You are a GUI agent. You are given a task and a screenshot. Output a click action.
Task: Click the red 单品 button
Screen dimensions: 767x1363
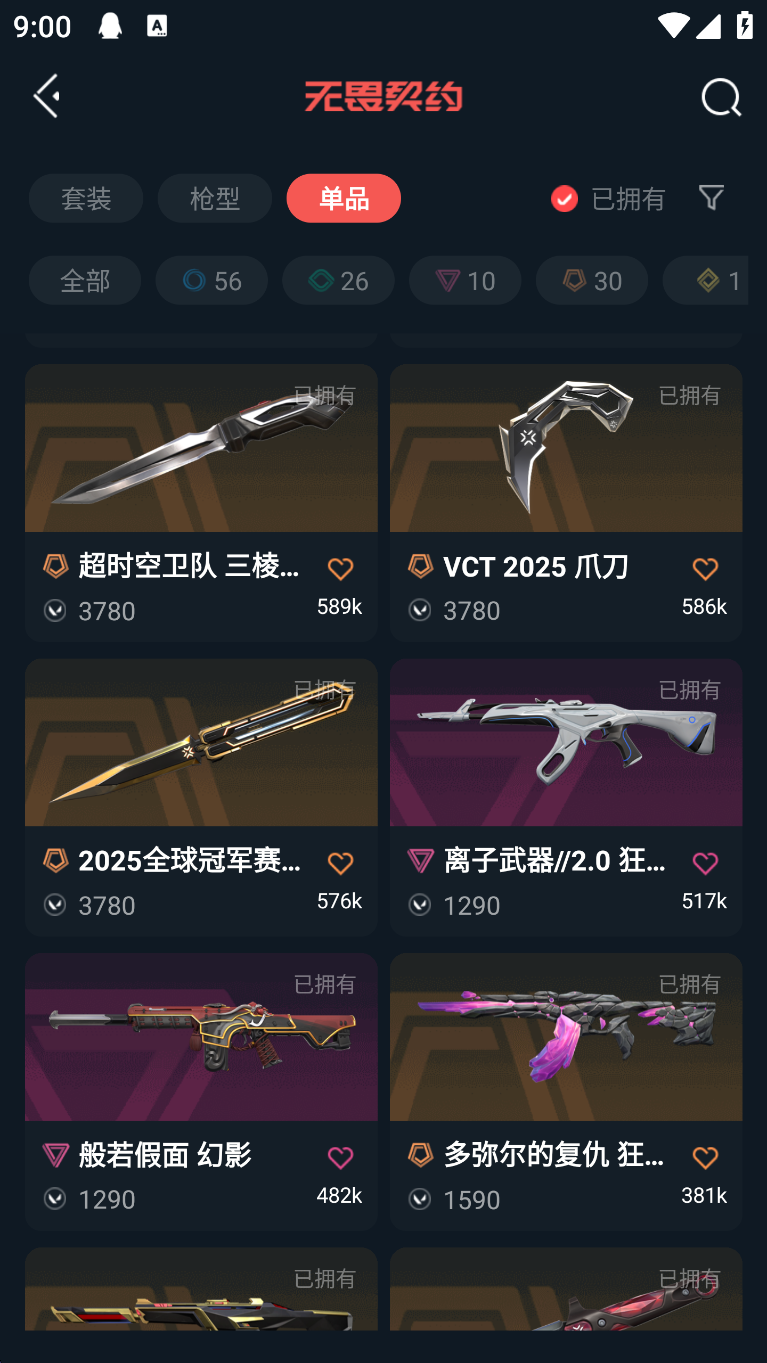coord(343,198)
